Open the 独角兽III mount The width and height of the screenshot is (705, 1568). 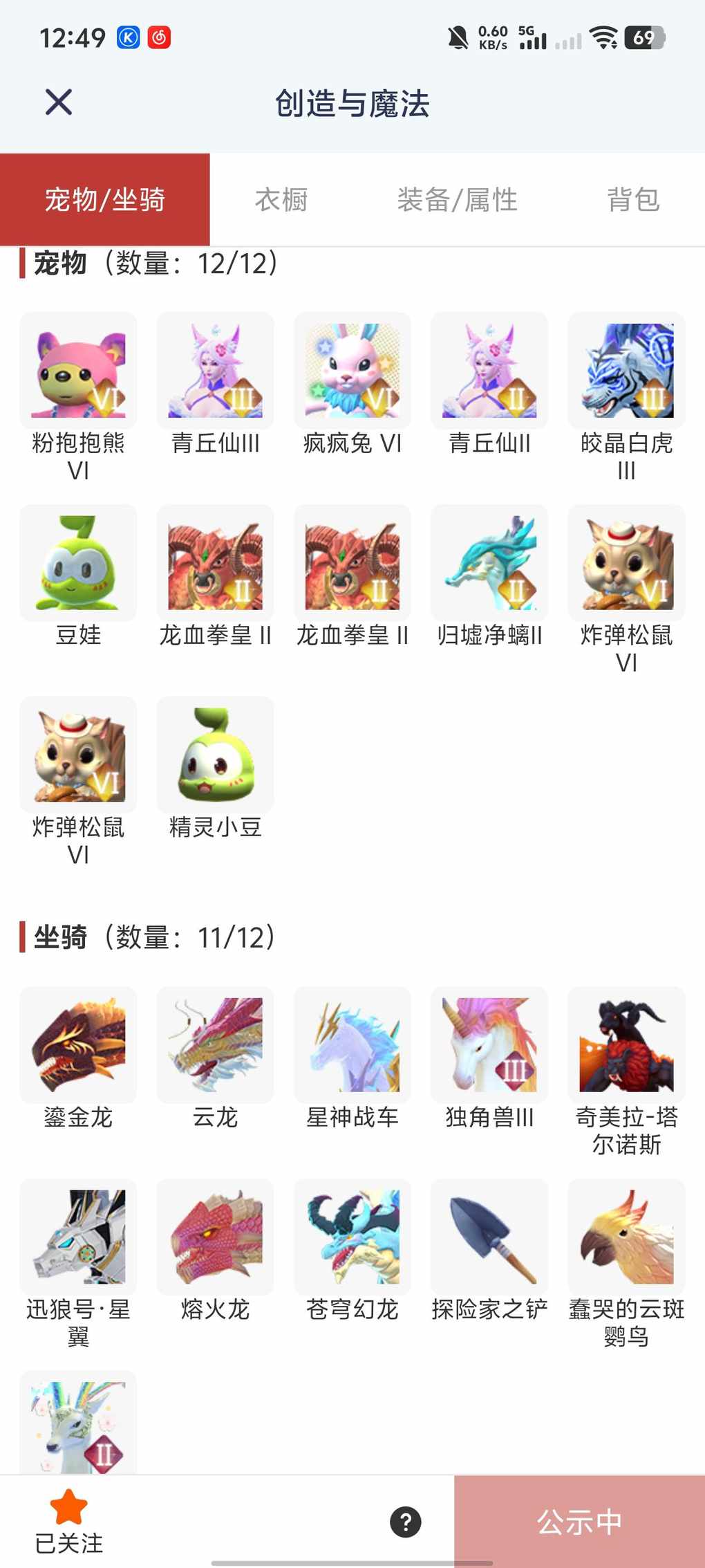[489, 1045]
